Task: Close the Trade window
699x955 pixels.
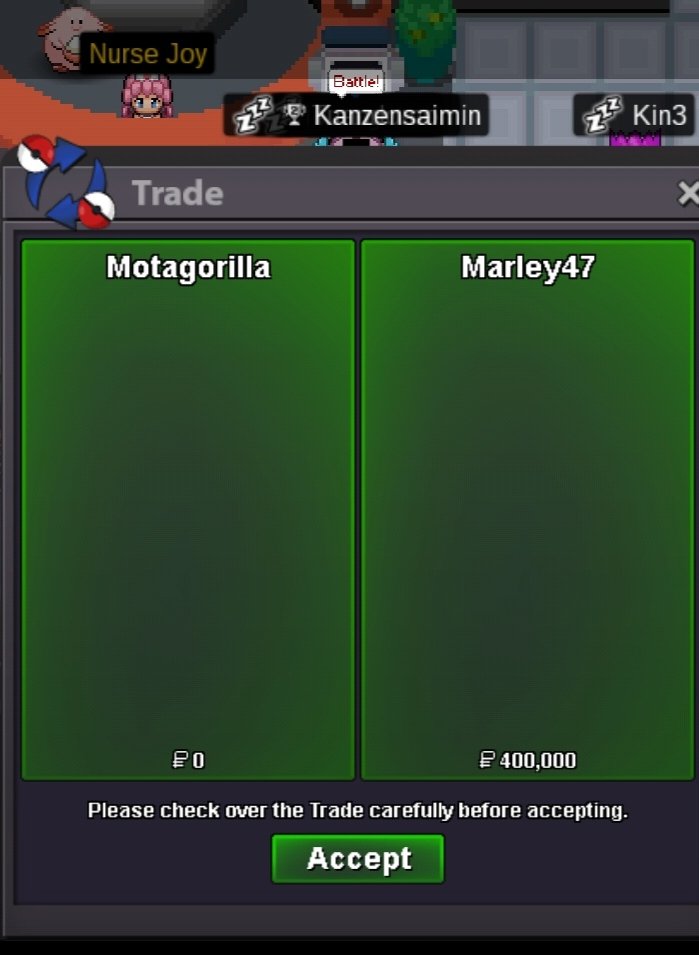Action: 687,193
